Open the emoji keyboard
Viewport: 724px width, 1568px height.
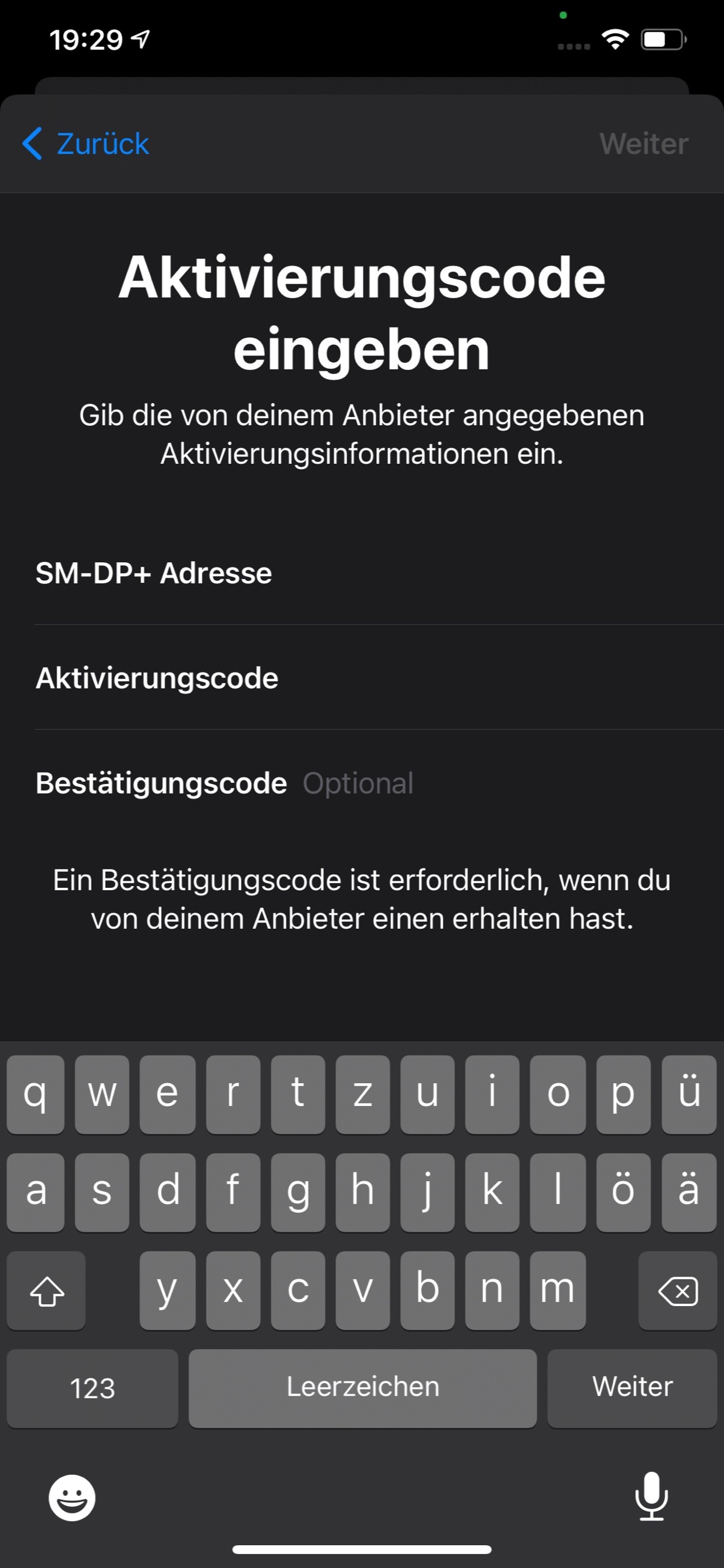pyautogui.click(x=72, y=1497)
